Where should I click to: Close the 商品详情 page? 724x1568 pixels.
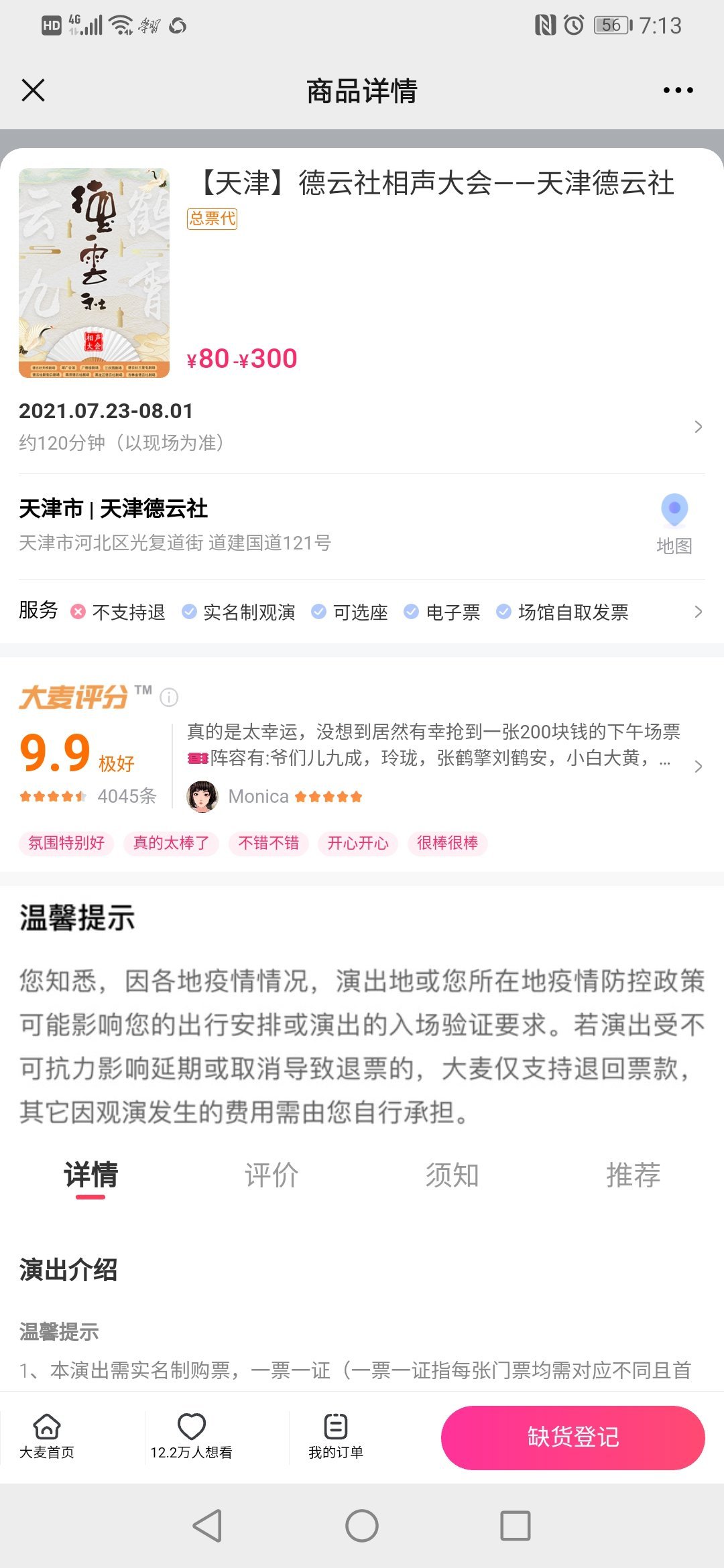pos(33,90)
